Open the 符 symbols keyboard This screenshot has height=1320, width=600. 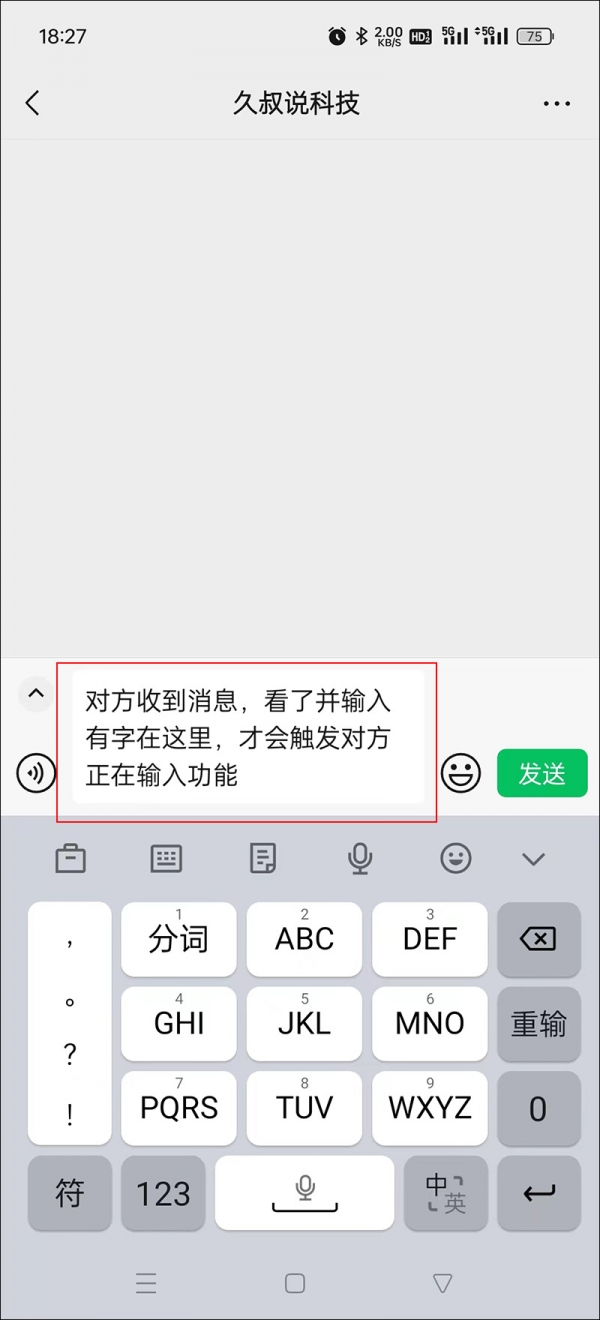[70, 1193]
